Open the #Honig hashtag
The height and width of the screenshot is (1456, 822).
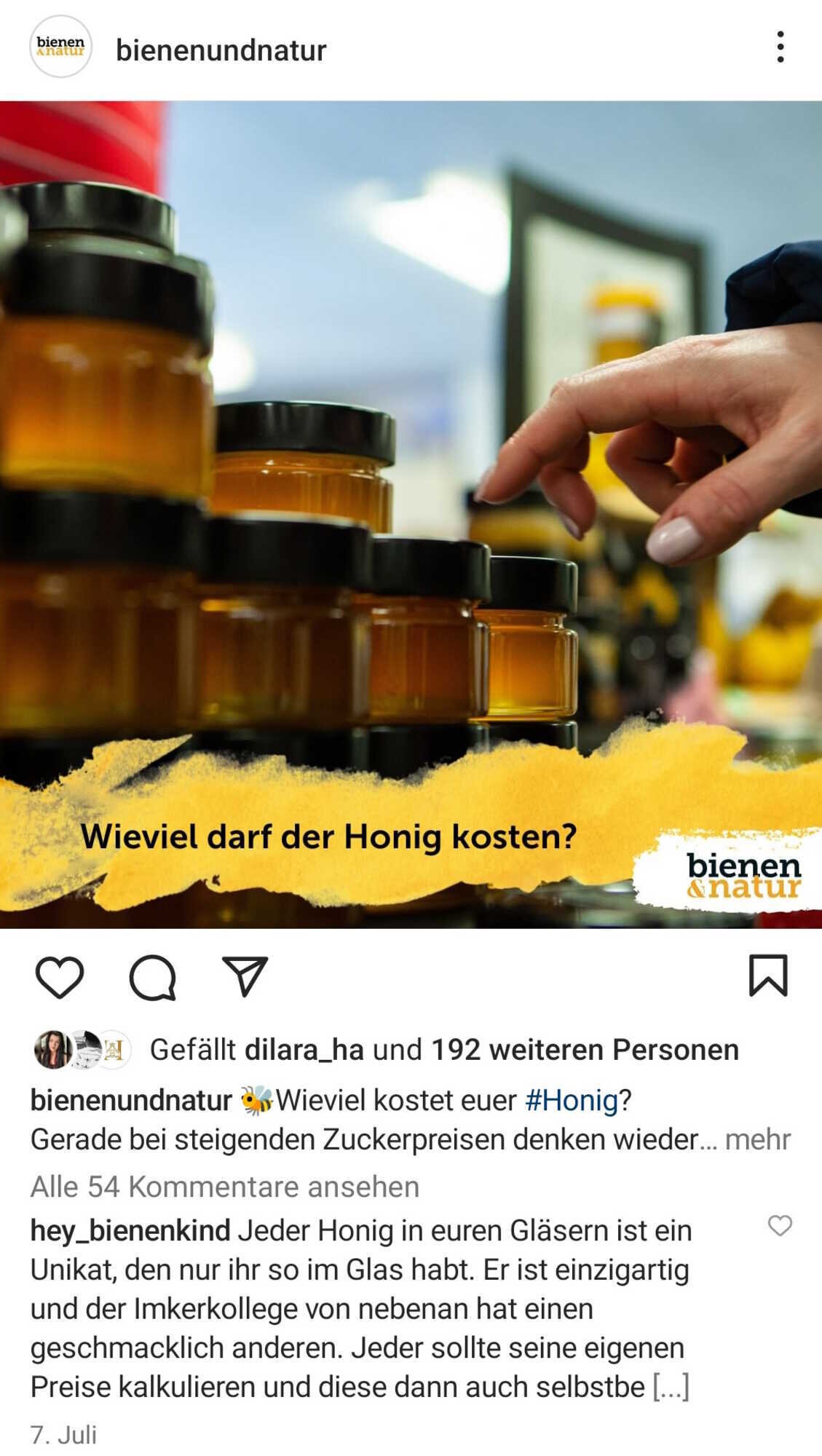point(572,1099)
